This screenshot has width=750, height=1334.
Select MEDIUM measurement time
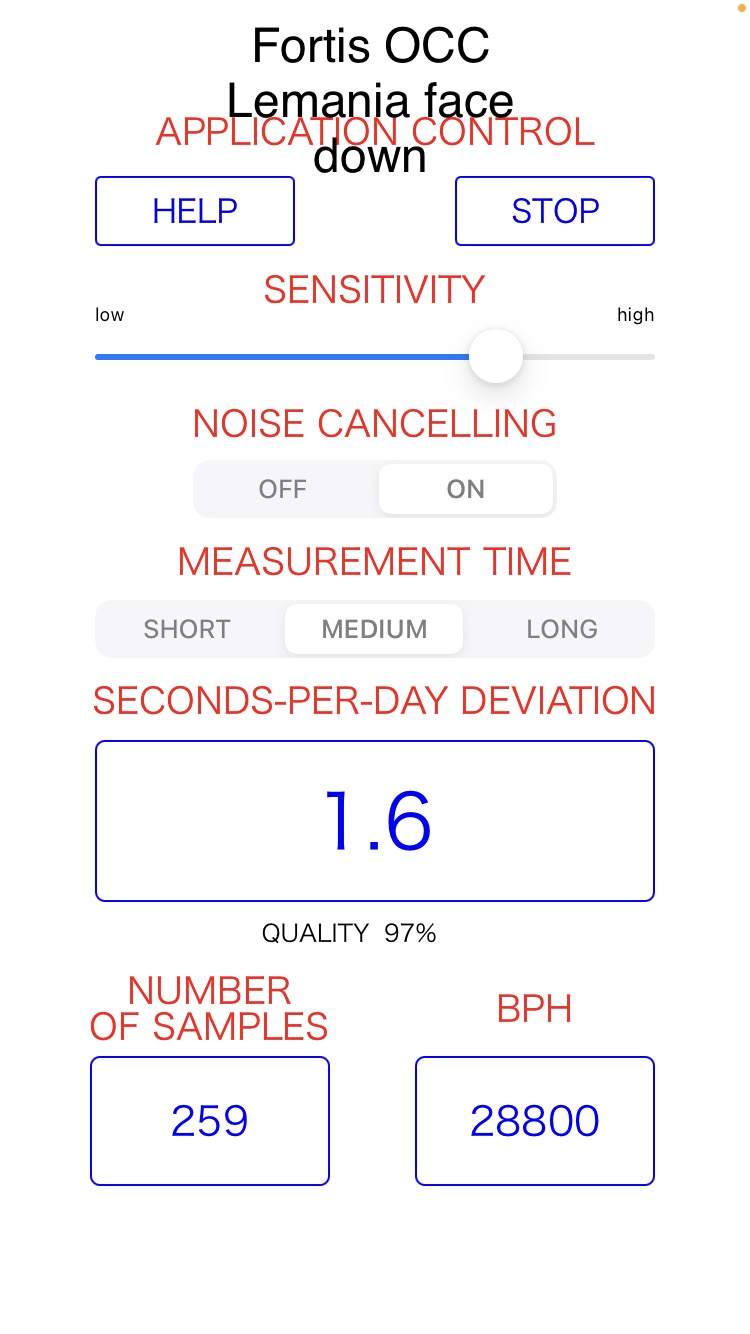coord(374,629)
